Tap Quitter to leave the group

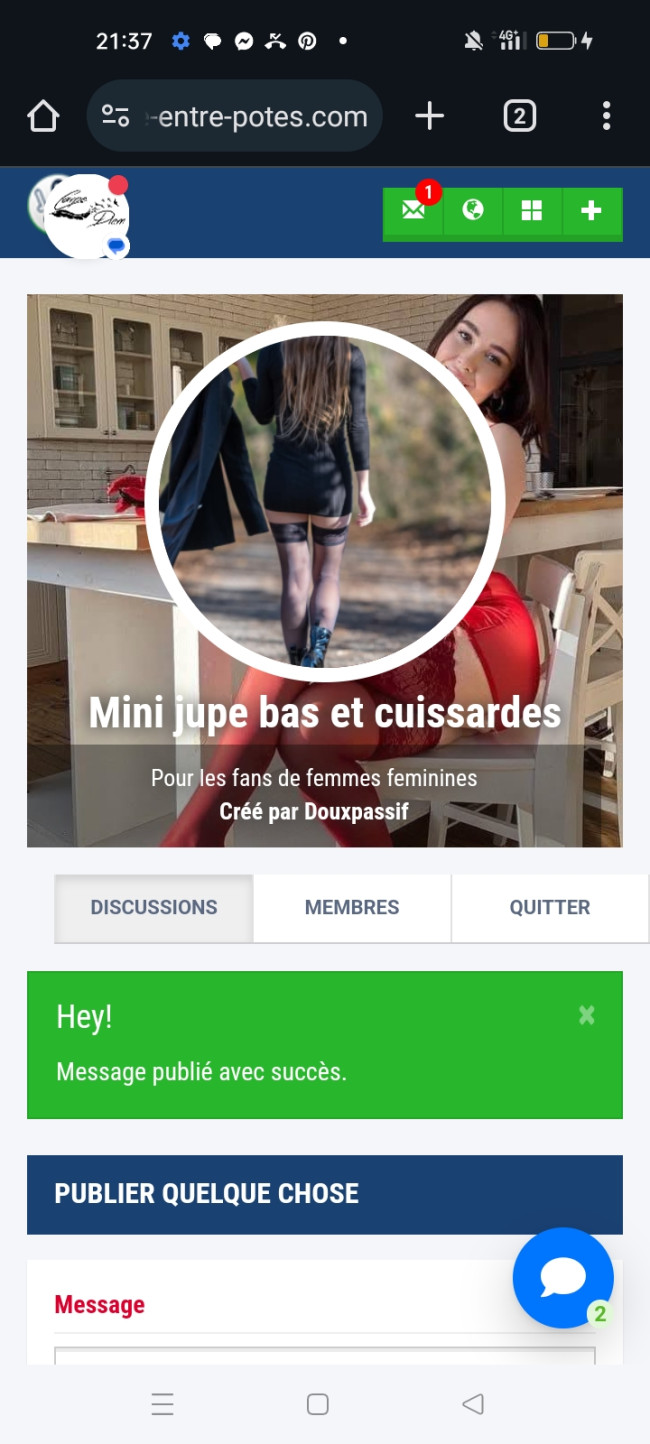tap(549, 908)
